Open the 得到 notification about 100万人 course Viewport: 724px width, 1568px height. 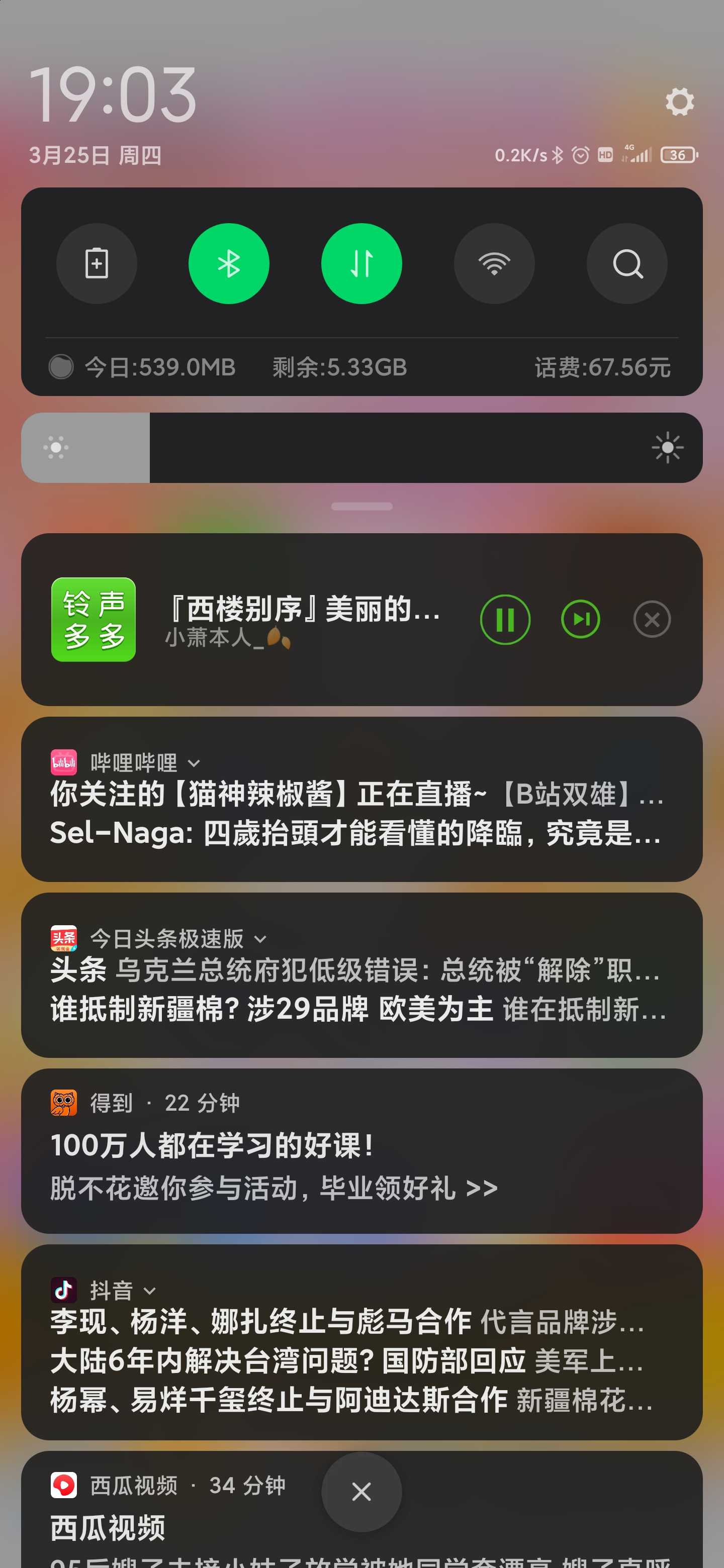(361, 1151)
